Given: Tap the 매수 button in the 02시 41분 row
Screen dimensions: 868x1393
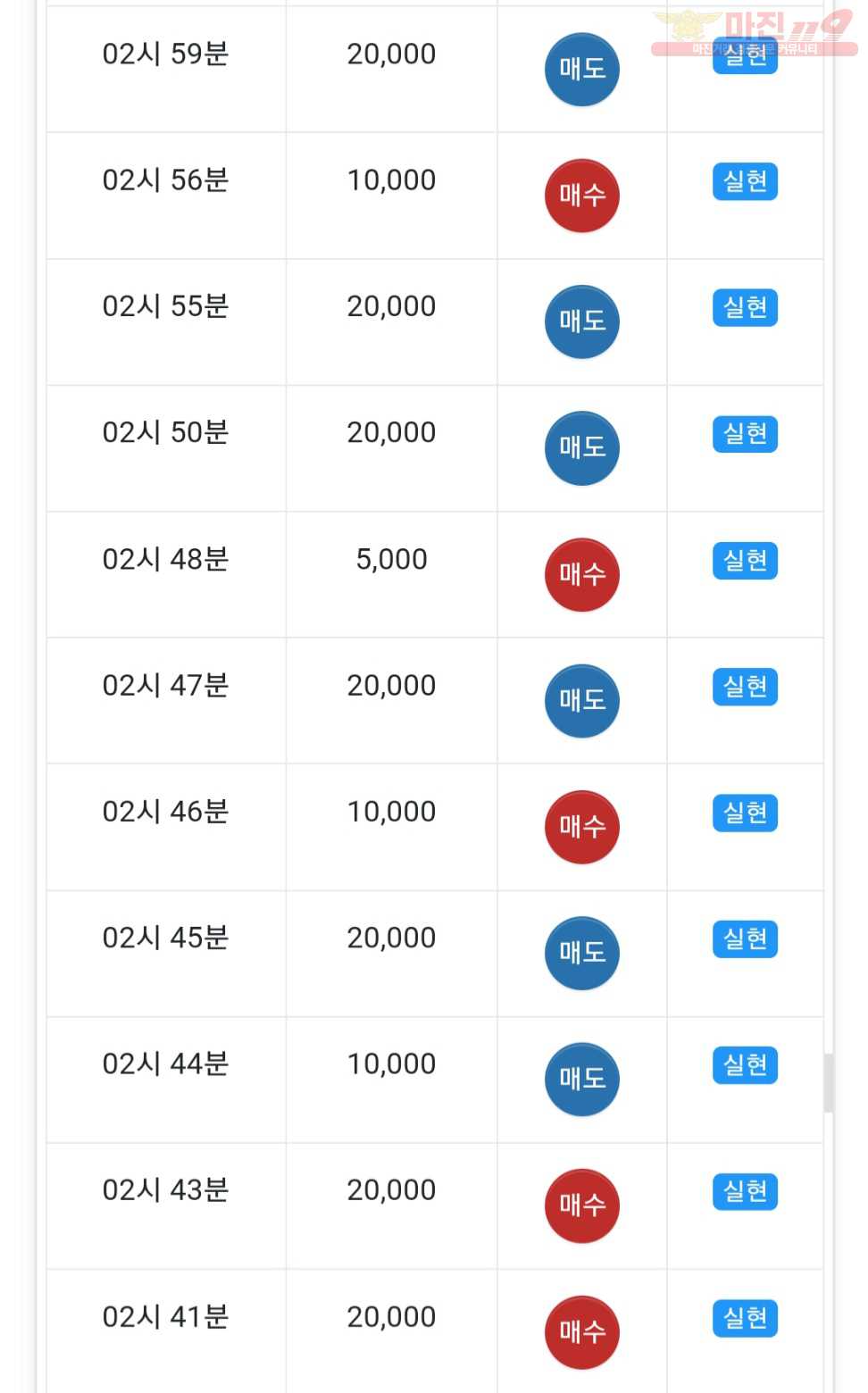Looking at the screenshot, I should point(582,1332).
